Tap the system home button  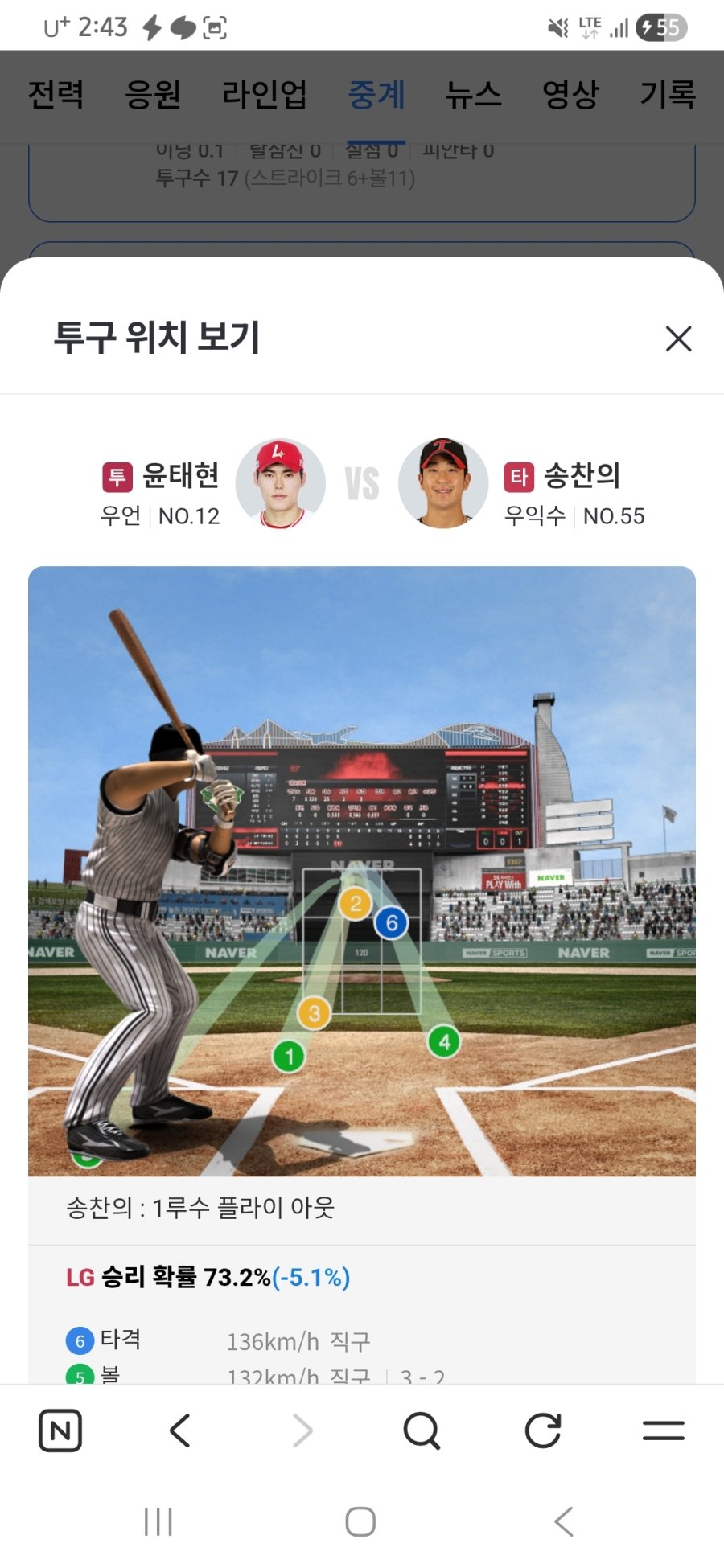pyautogui.click(x=360, y=1521)
